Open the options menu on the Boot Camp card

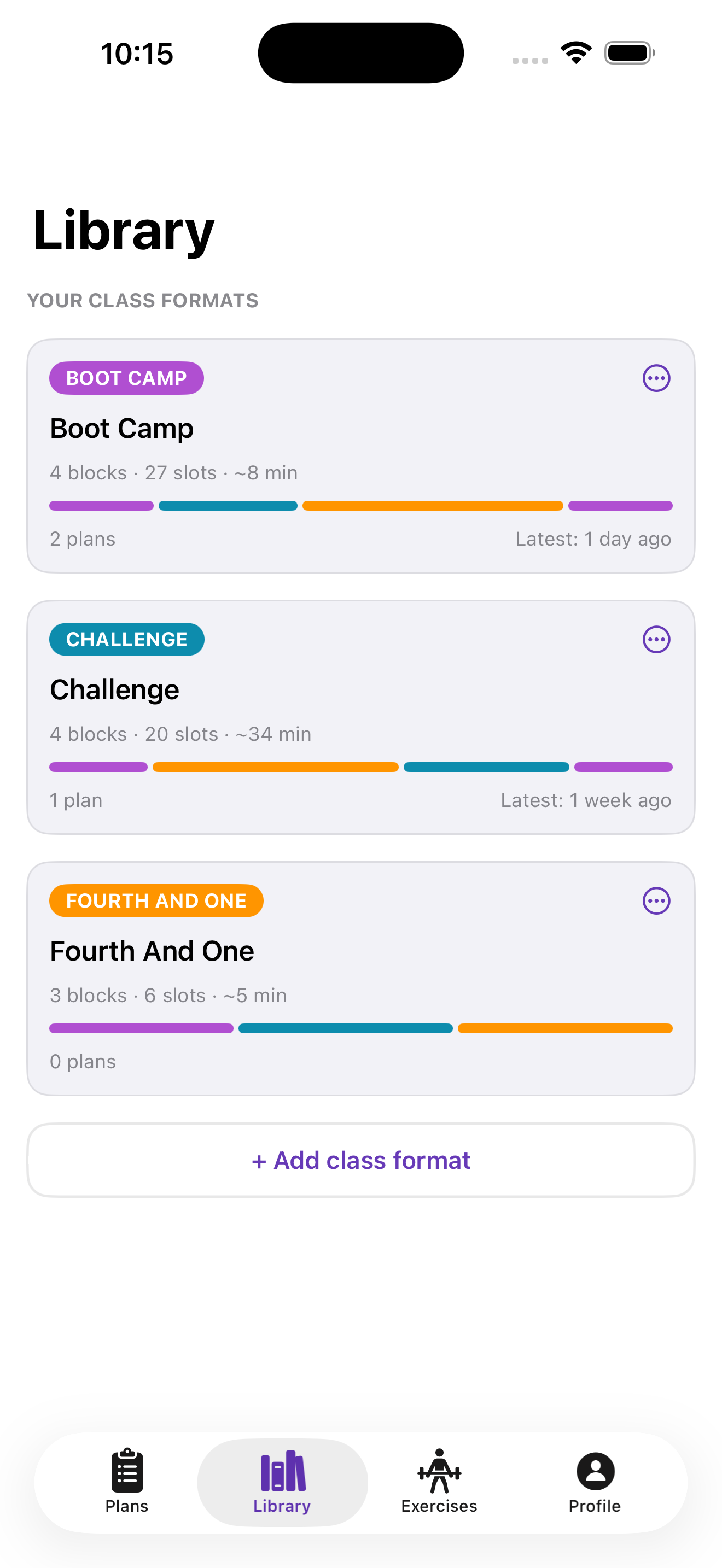tap(656, 378)
